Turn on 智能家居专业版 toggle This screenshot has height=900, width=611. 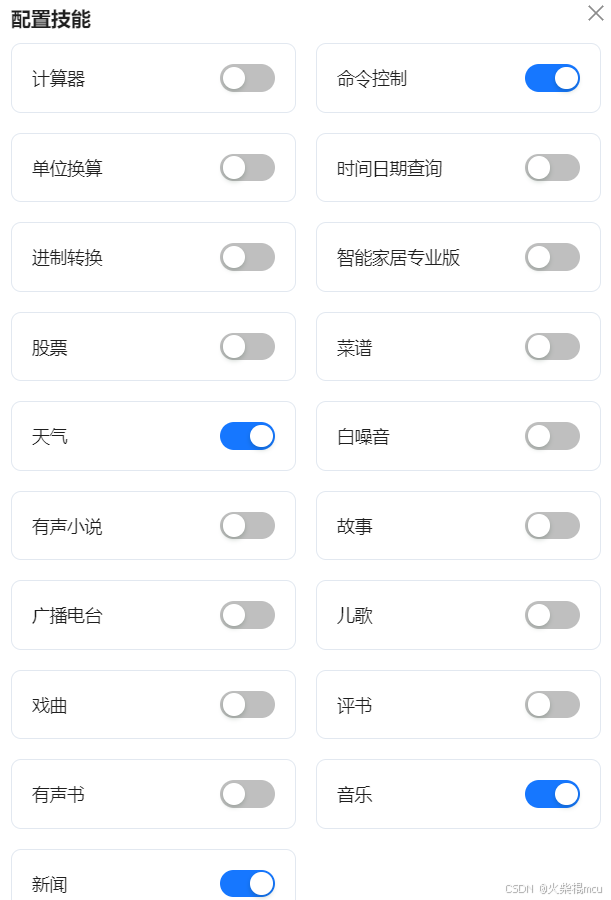tap(552, 257)
